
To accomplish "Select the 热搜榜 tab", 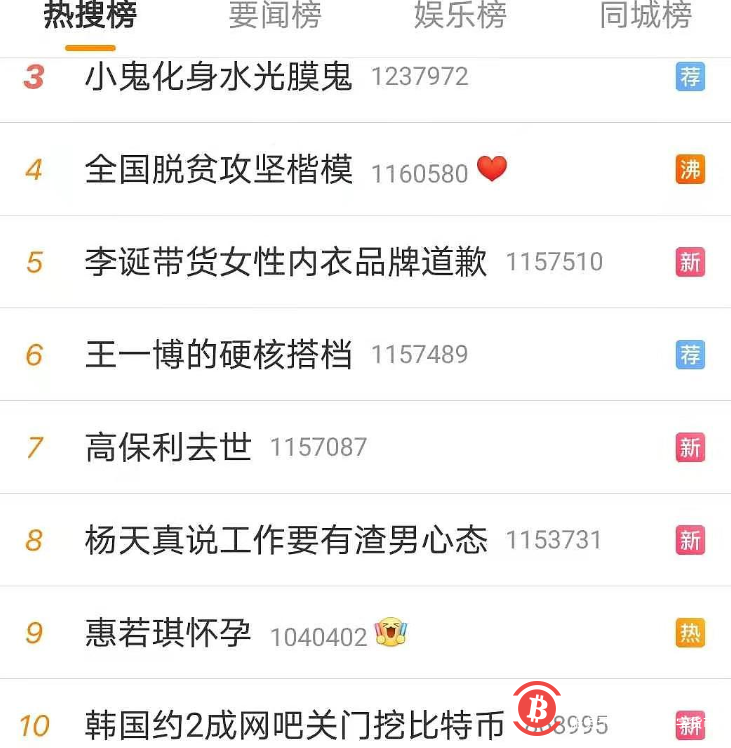I will (x=89, y=16).
